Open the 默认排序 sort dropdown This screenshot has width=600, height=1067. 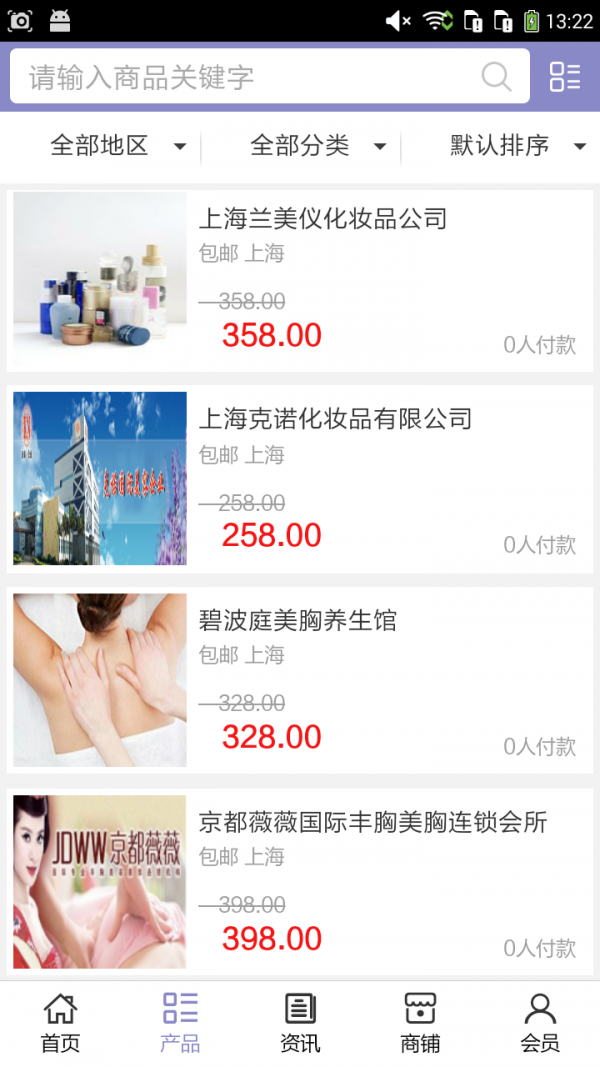(517, 146)
